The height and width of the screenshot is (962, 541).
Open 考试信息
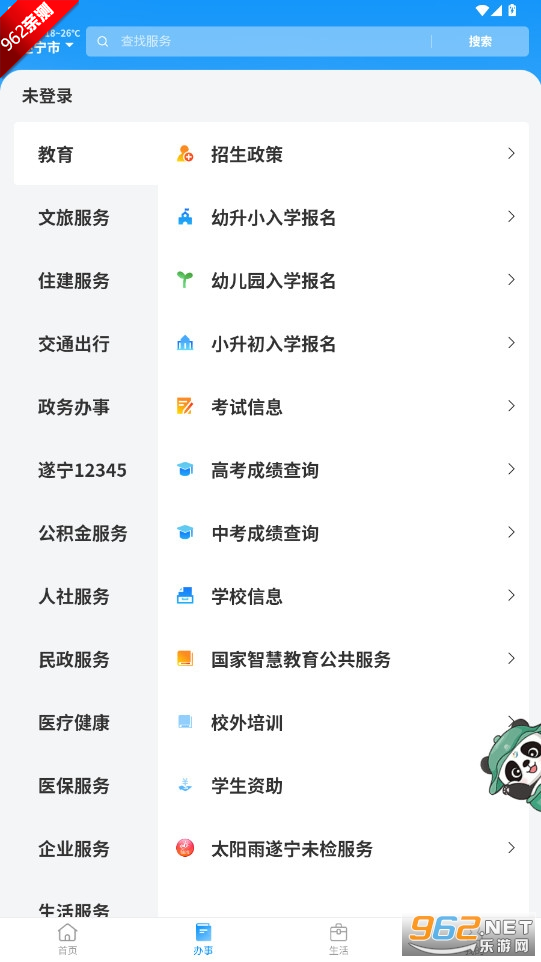pos(343,407)
